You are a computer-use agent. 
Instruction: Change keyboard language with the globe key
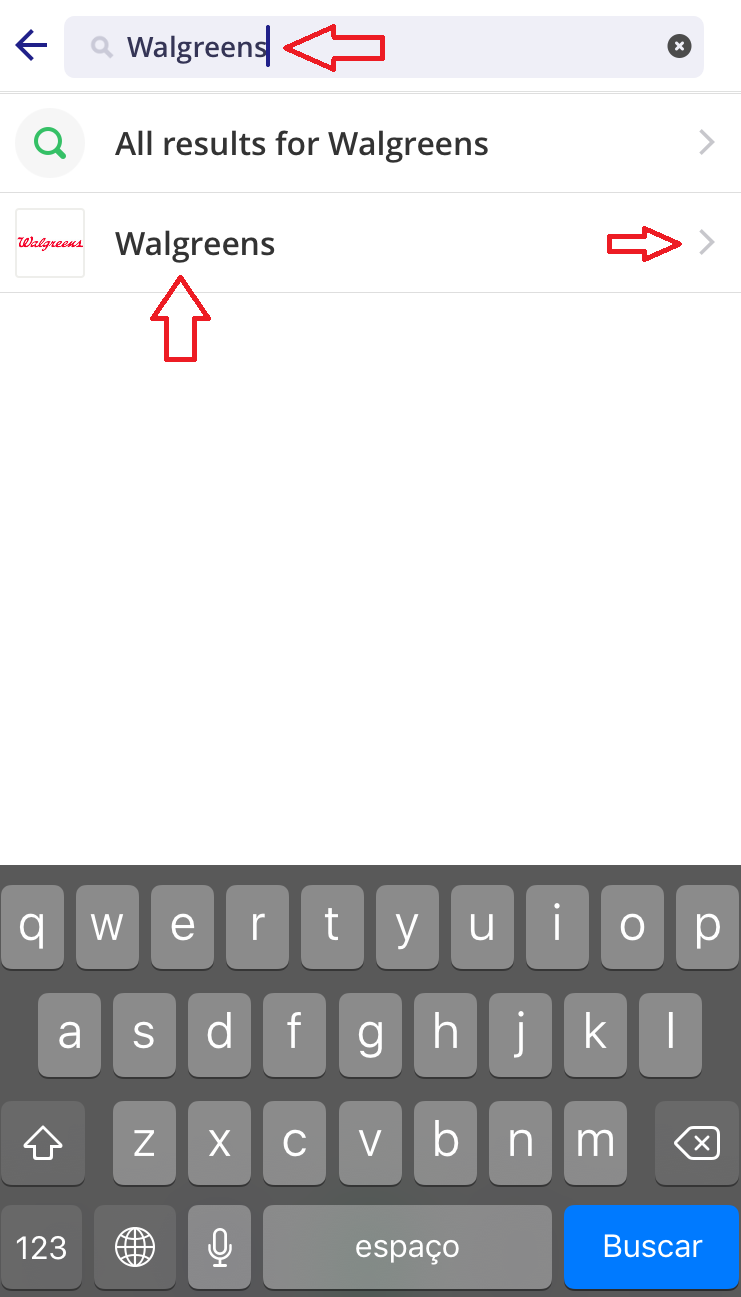tap(135, 1247)
